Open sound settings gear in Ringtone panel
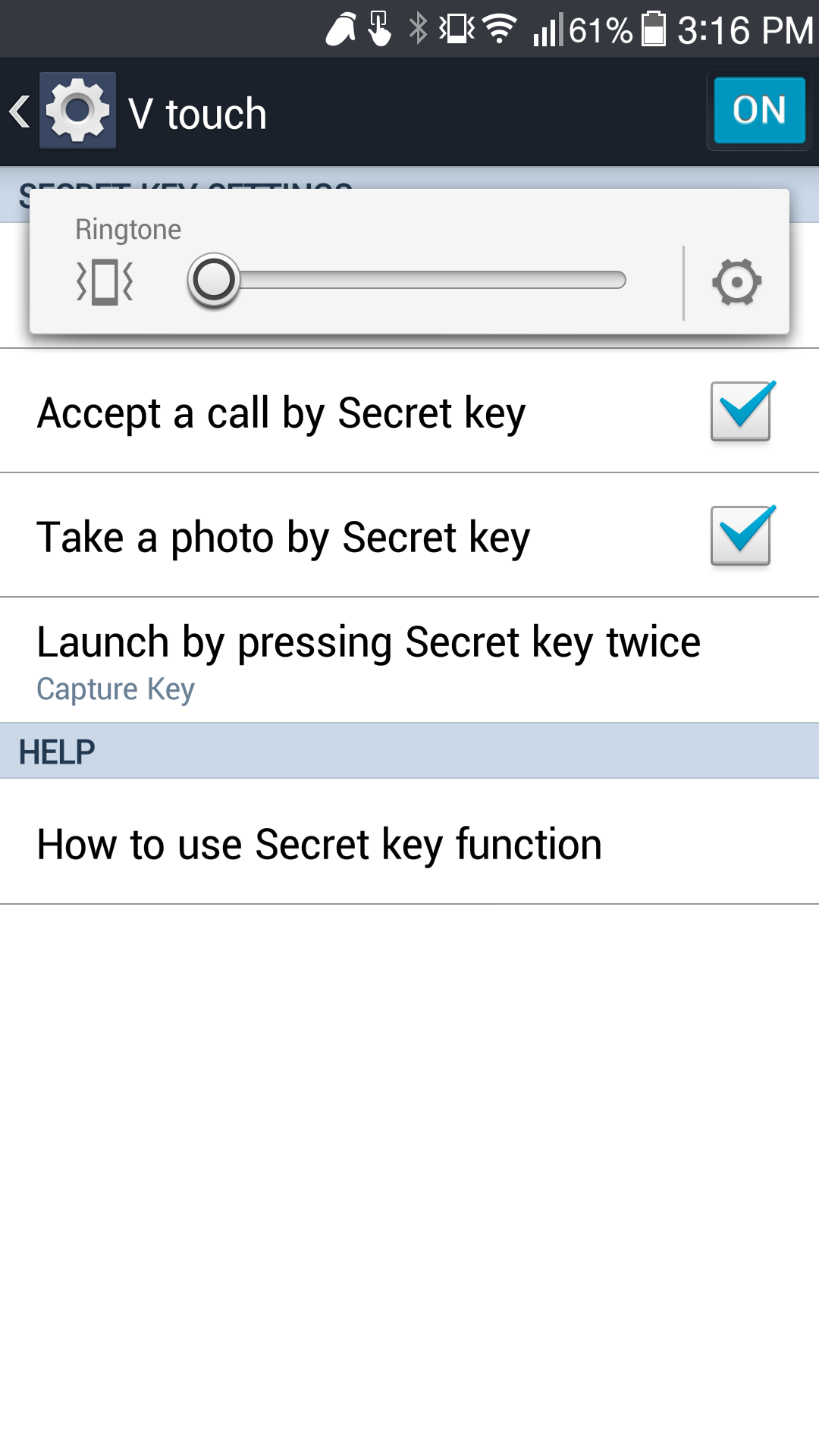The width and height of the screenshot is (819, 1456). pos(736,282)
